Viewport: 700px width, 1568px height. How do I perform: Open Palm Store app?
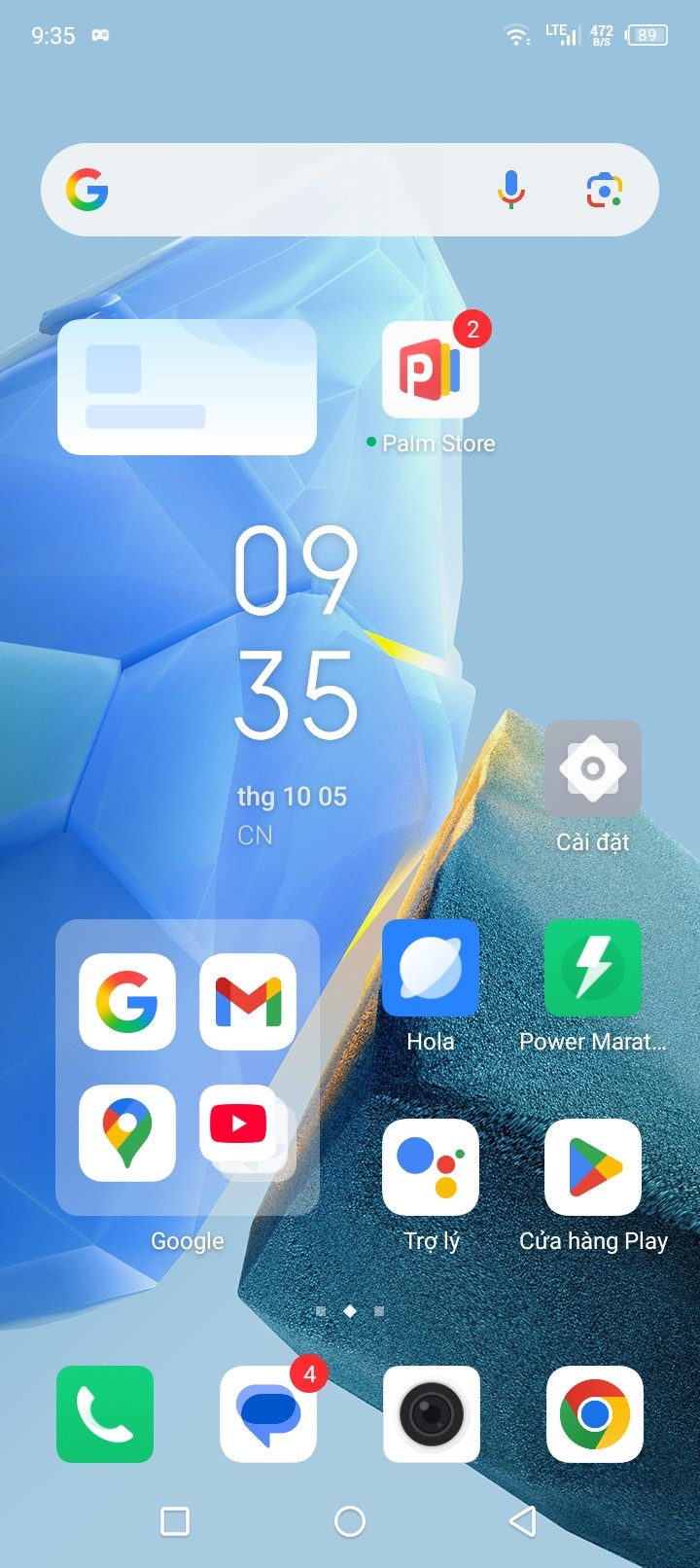(x=431, y=372)
